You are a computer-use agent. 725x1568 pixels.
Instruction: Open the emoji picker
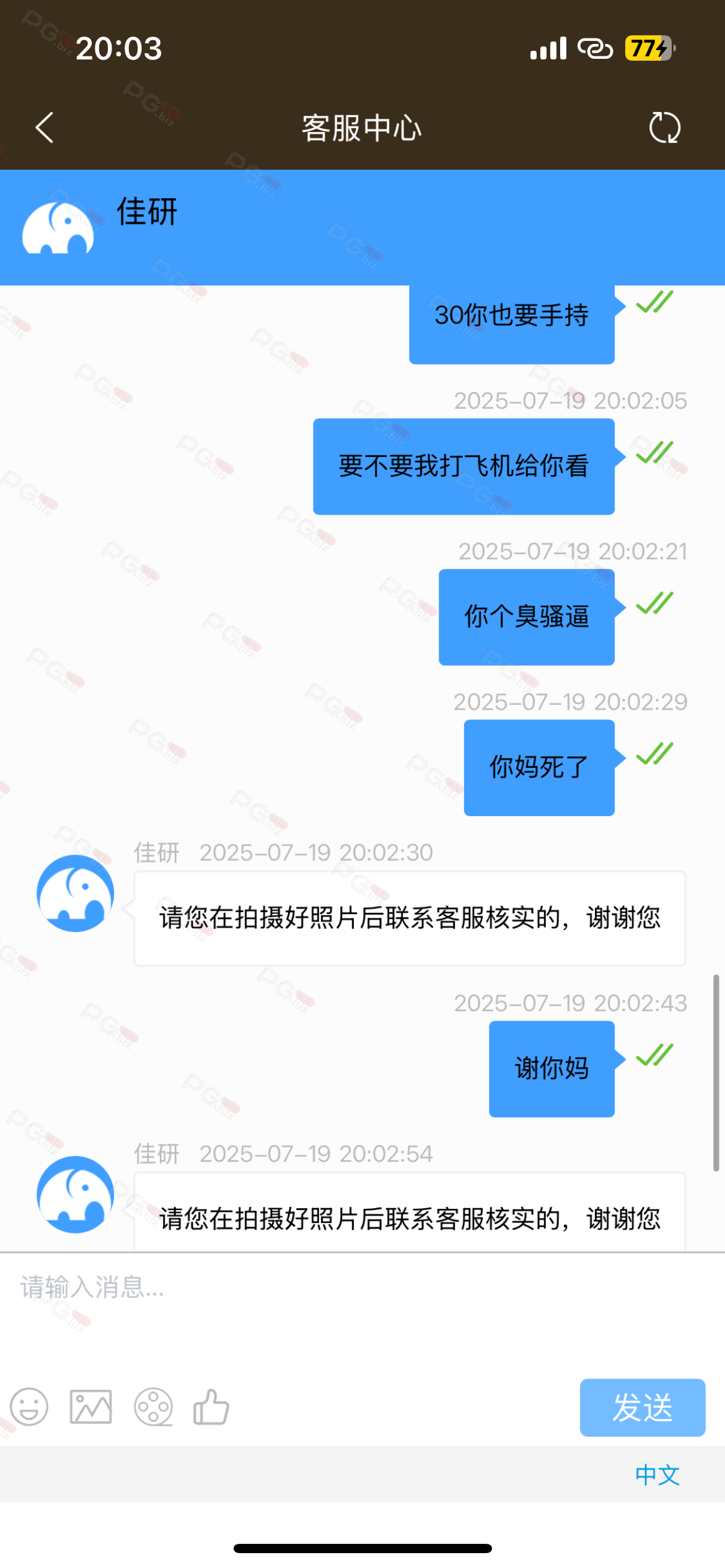(29, 1407)
